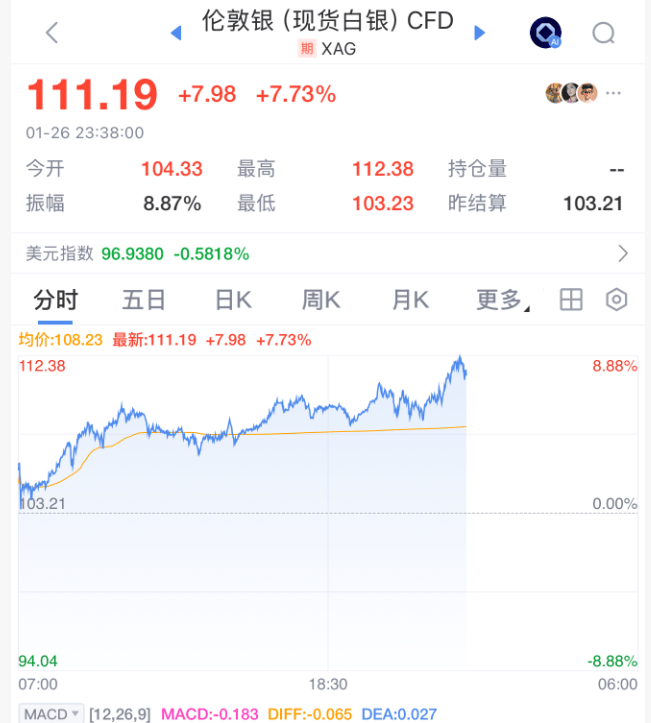Switch to the 月K chart tab
Image resolution: width=651 pixels, height=723 pixels.
(x=410, y=300)
